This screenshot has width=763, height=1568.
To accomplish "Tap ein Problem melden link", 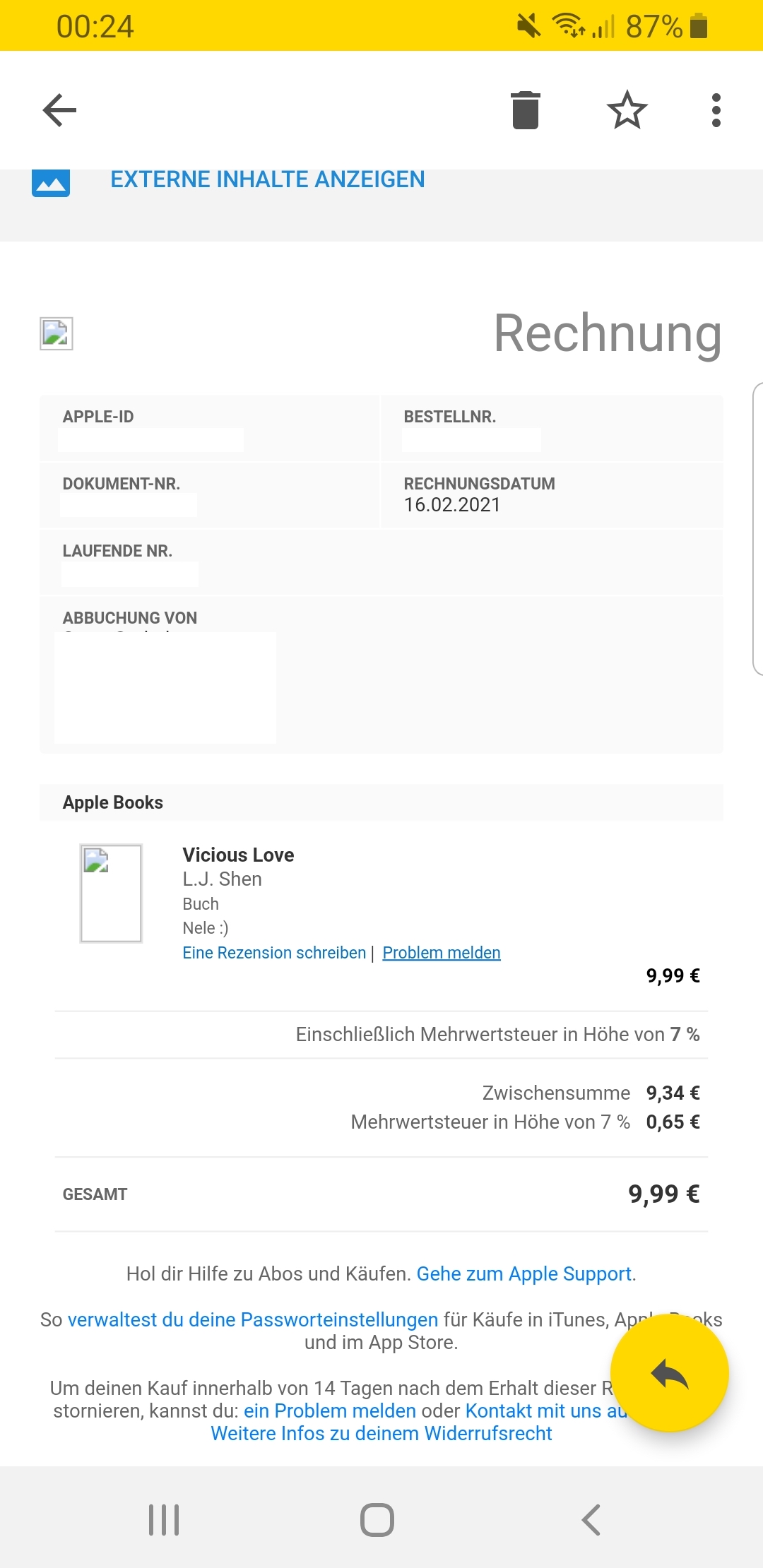I will point(330,1410).
